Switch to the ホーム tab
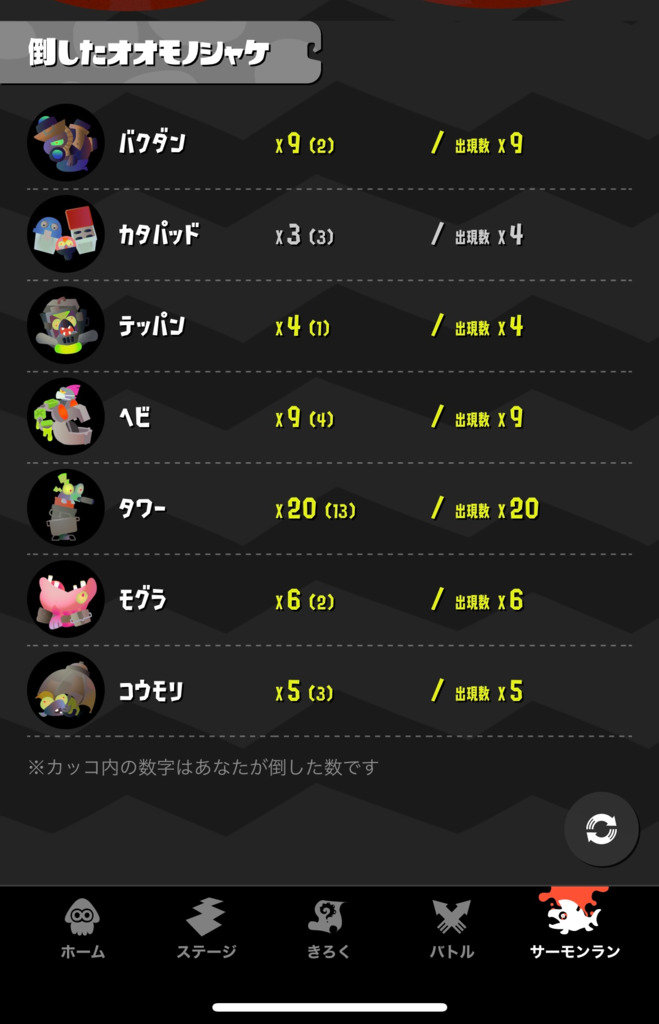Viewport: 659px width, 1024px height. (83, 928)
